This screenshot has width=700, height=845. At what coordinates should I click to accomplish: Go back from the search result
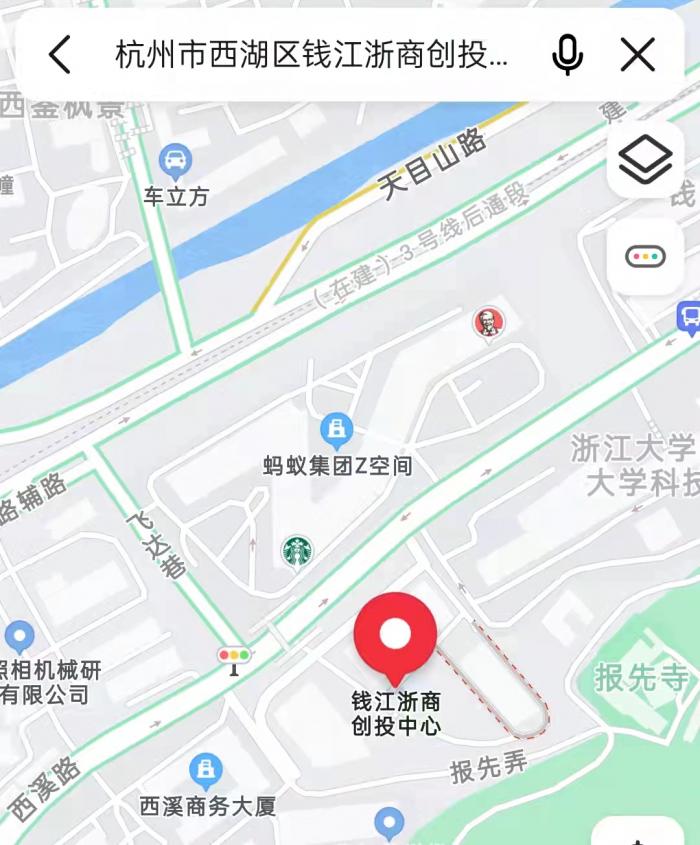60,54
